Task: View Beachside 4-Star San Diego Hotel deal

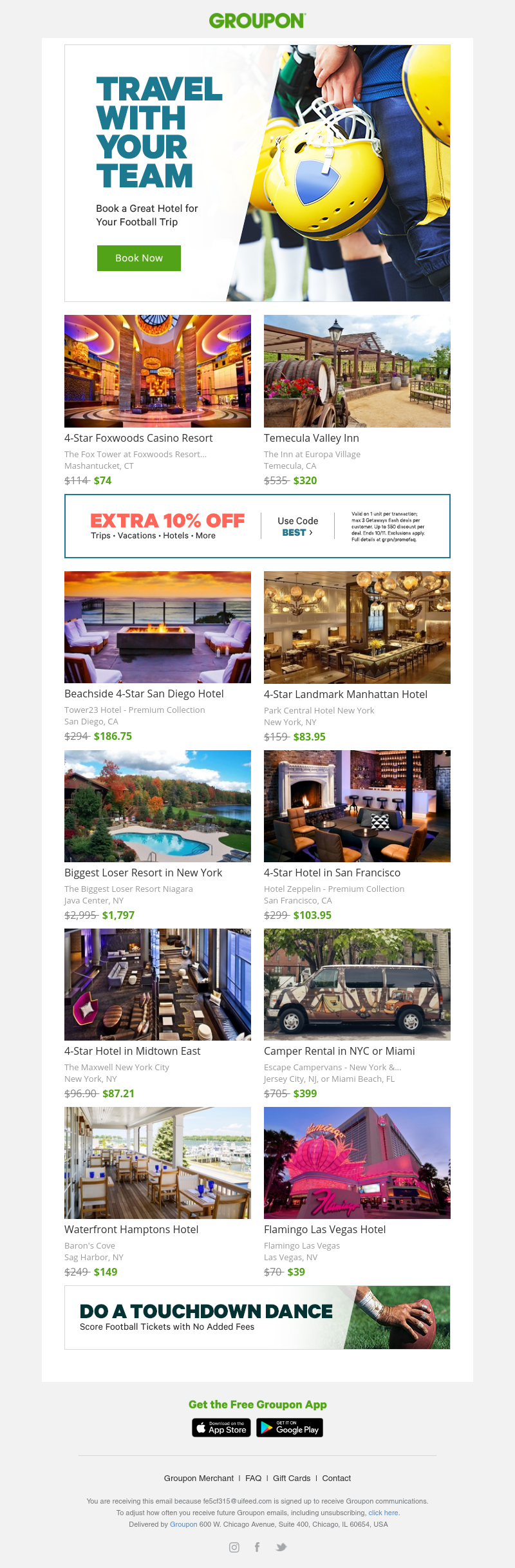Action: click(x=158, y=627)
